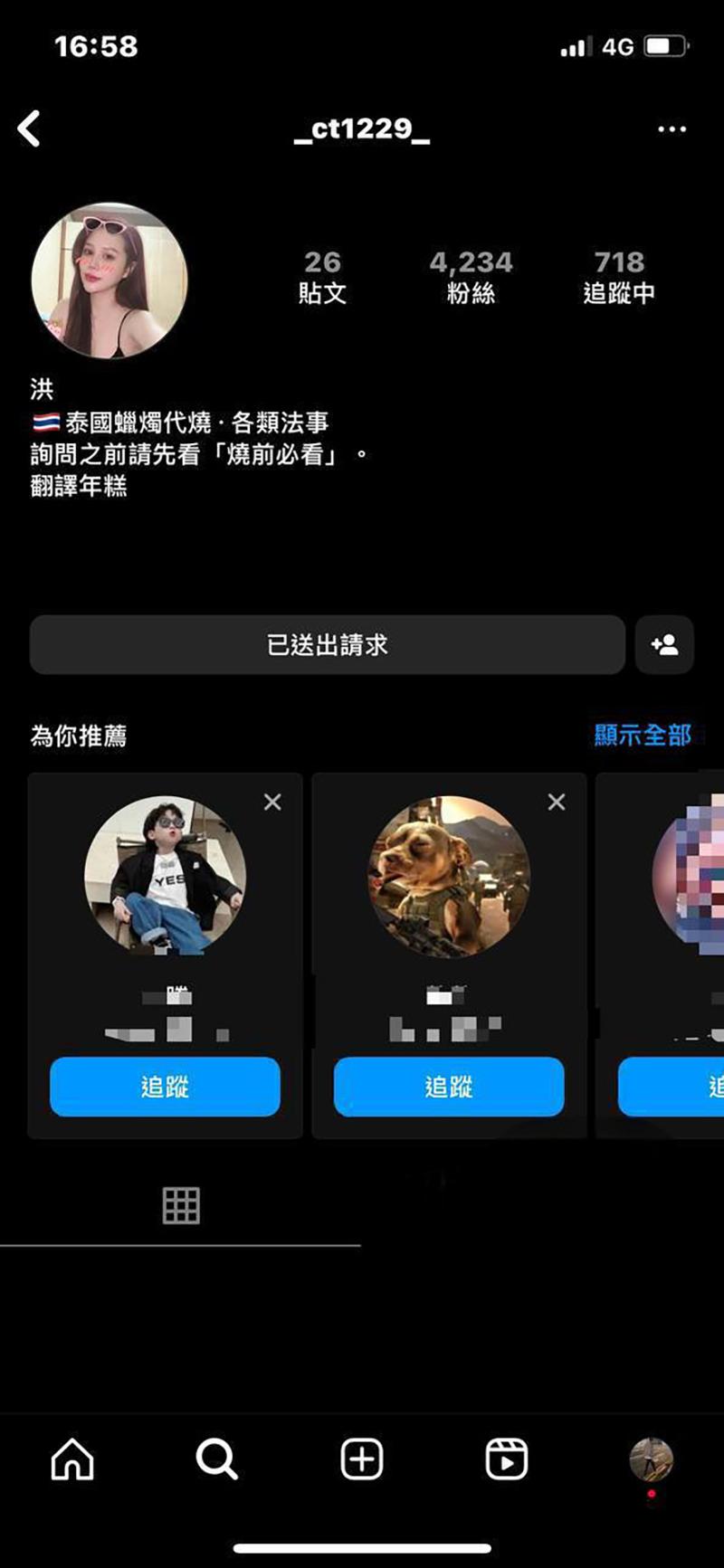This screenshot has width=724, height=1568.
Task: Create a new post with the plus icon
Action: point(361,1459)
